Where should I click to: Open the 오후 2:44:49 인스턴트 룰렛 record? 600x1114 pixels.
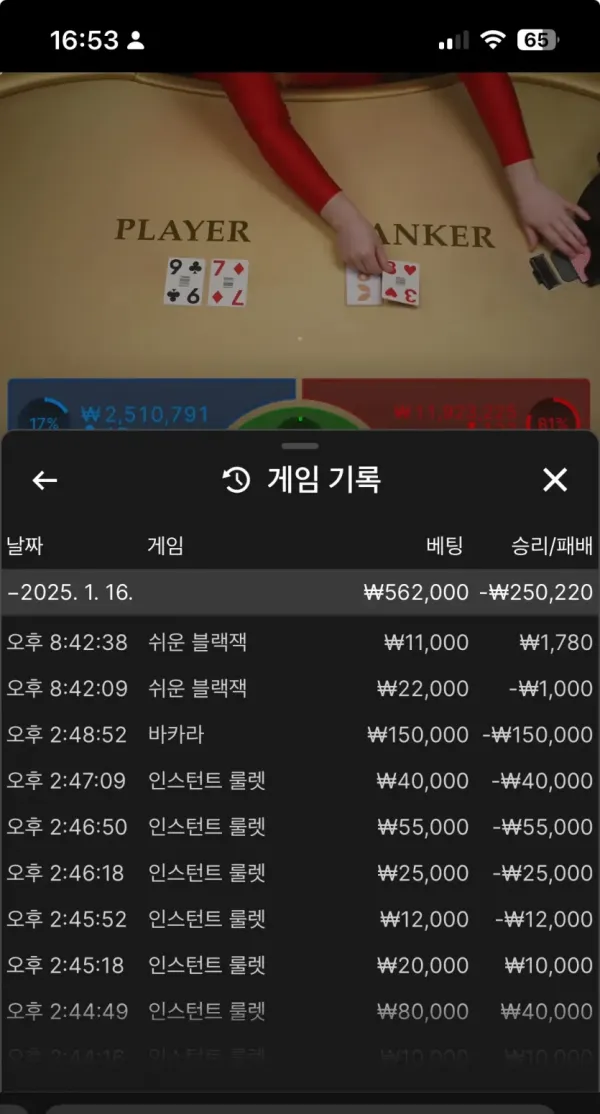(300, 1011)
